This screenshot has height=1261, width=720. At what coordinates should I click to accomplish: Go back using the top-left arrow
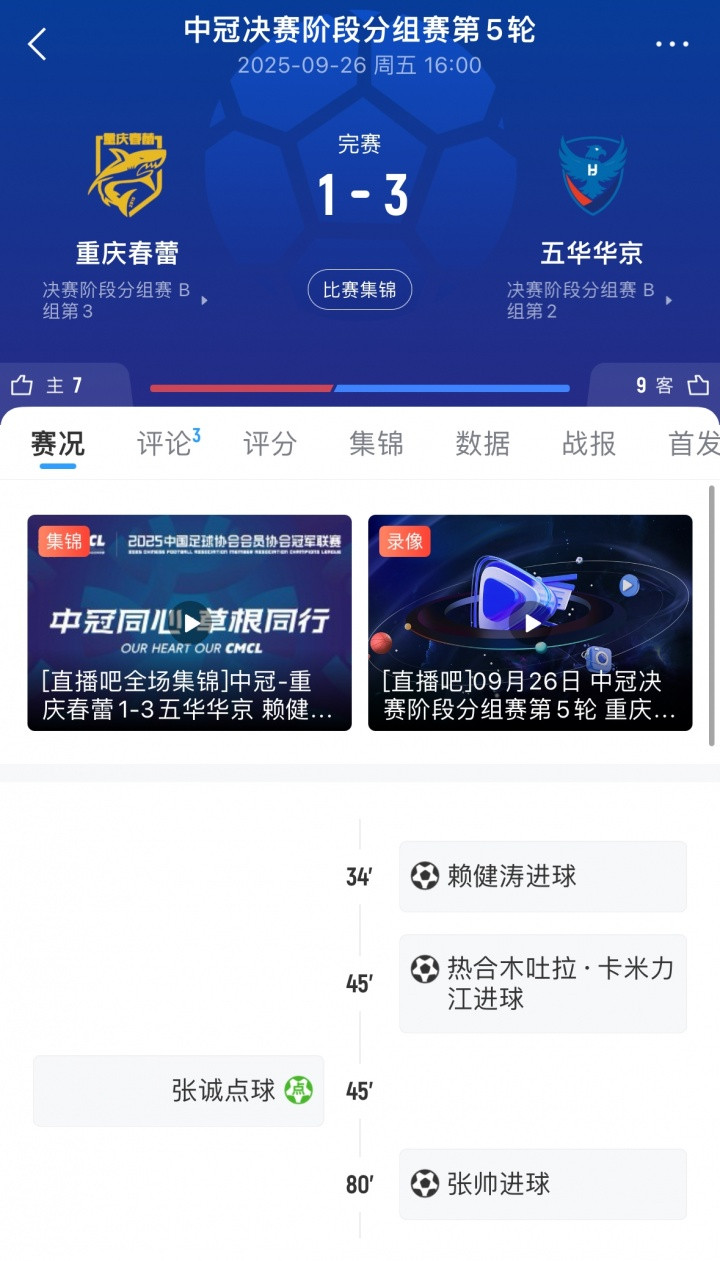pos(37,44)
